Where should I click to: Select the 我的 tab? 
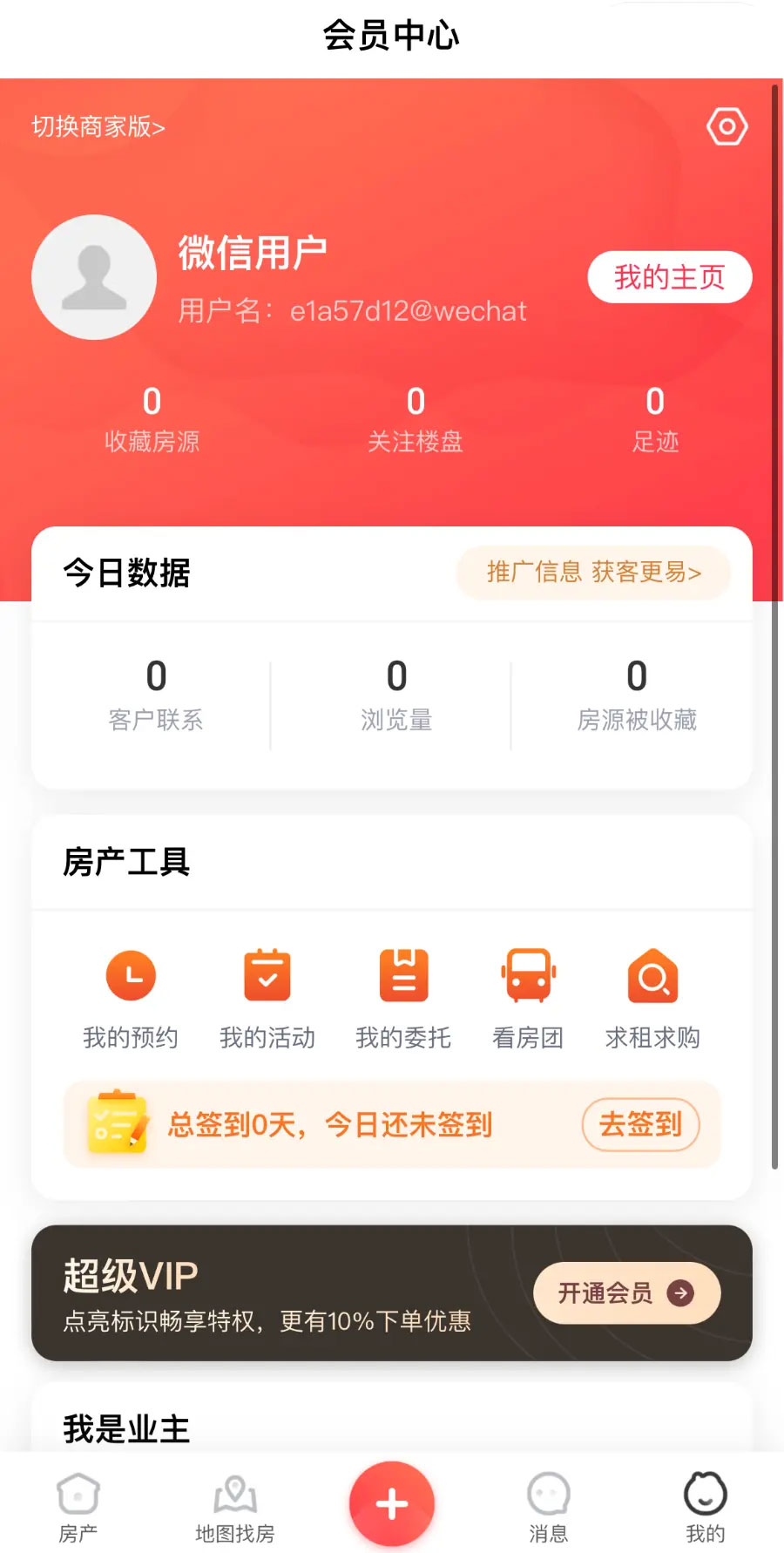(706, 1508)
